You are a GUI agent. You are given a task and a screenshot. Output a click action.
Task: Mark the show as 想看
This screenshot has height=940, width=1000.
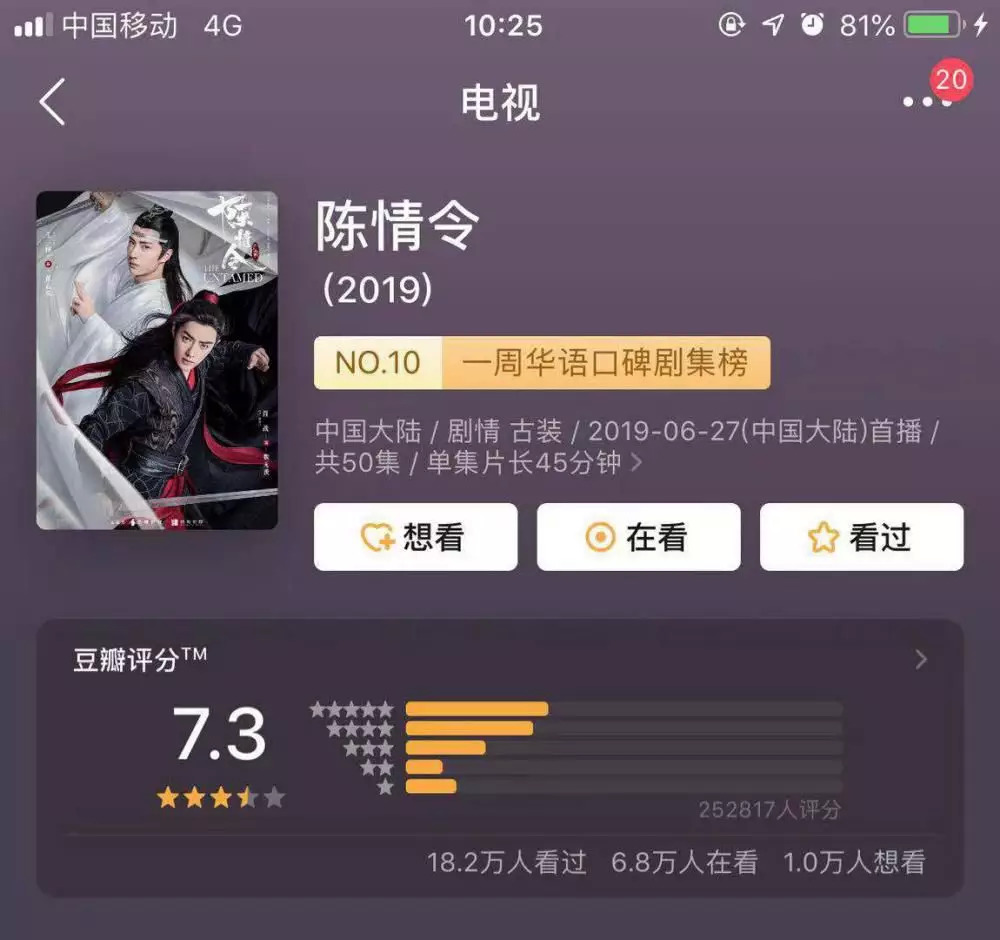(415, 537)
